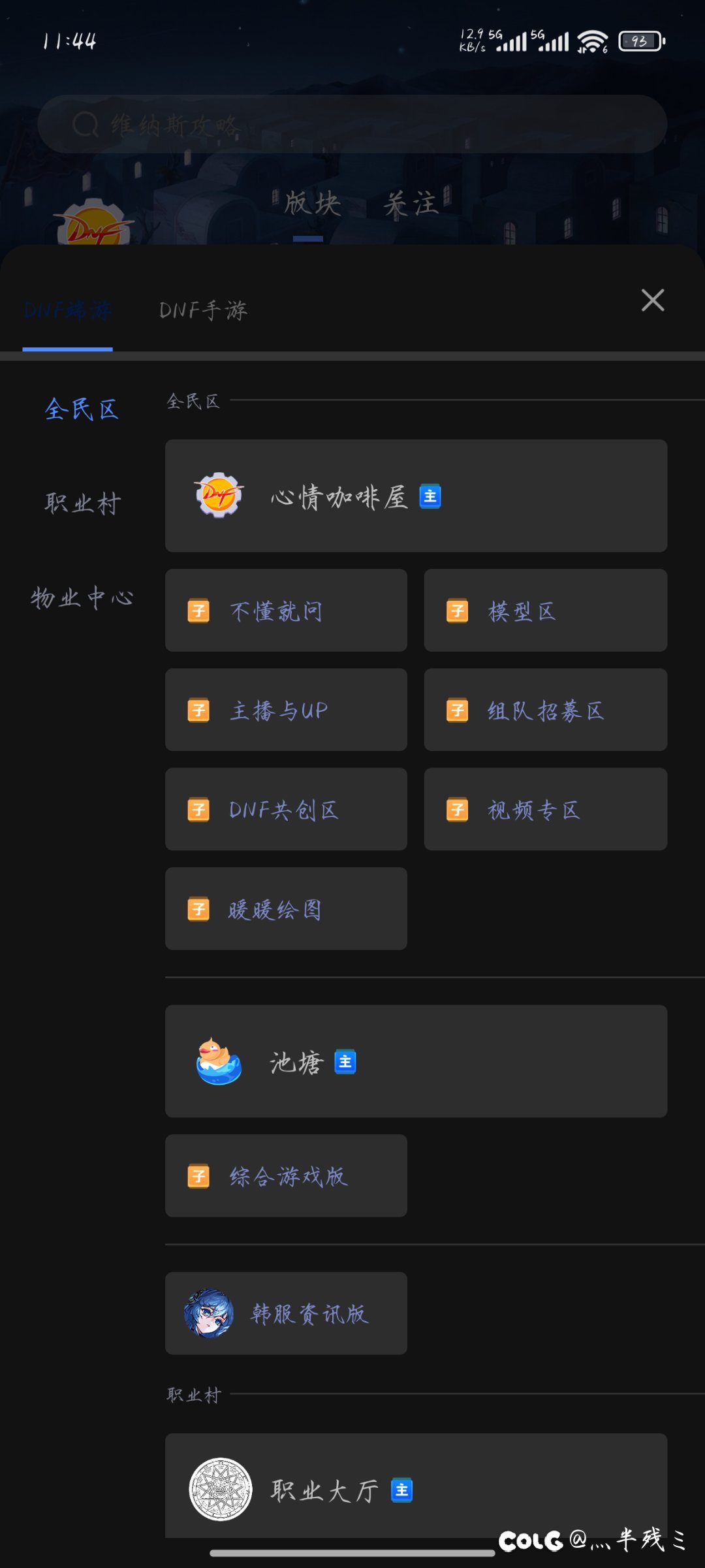Image resolution: width=705 pixels, height=1568 pixels.
Task: Close the board selection panel
Action: (x=653, y=300)
